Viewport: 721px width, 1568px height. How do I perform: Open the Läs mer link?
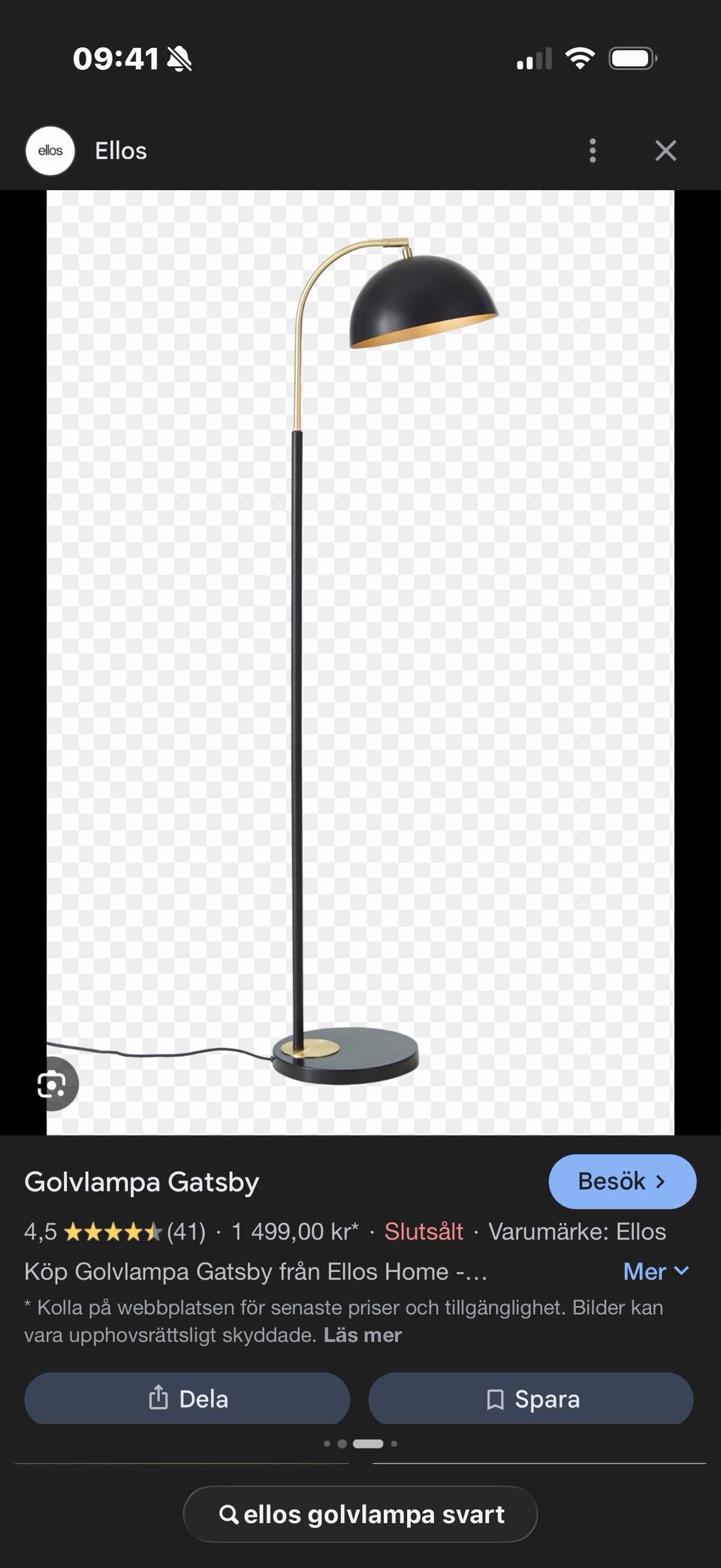[363, 1335]
